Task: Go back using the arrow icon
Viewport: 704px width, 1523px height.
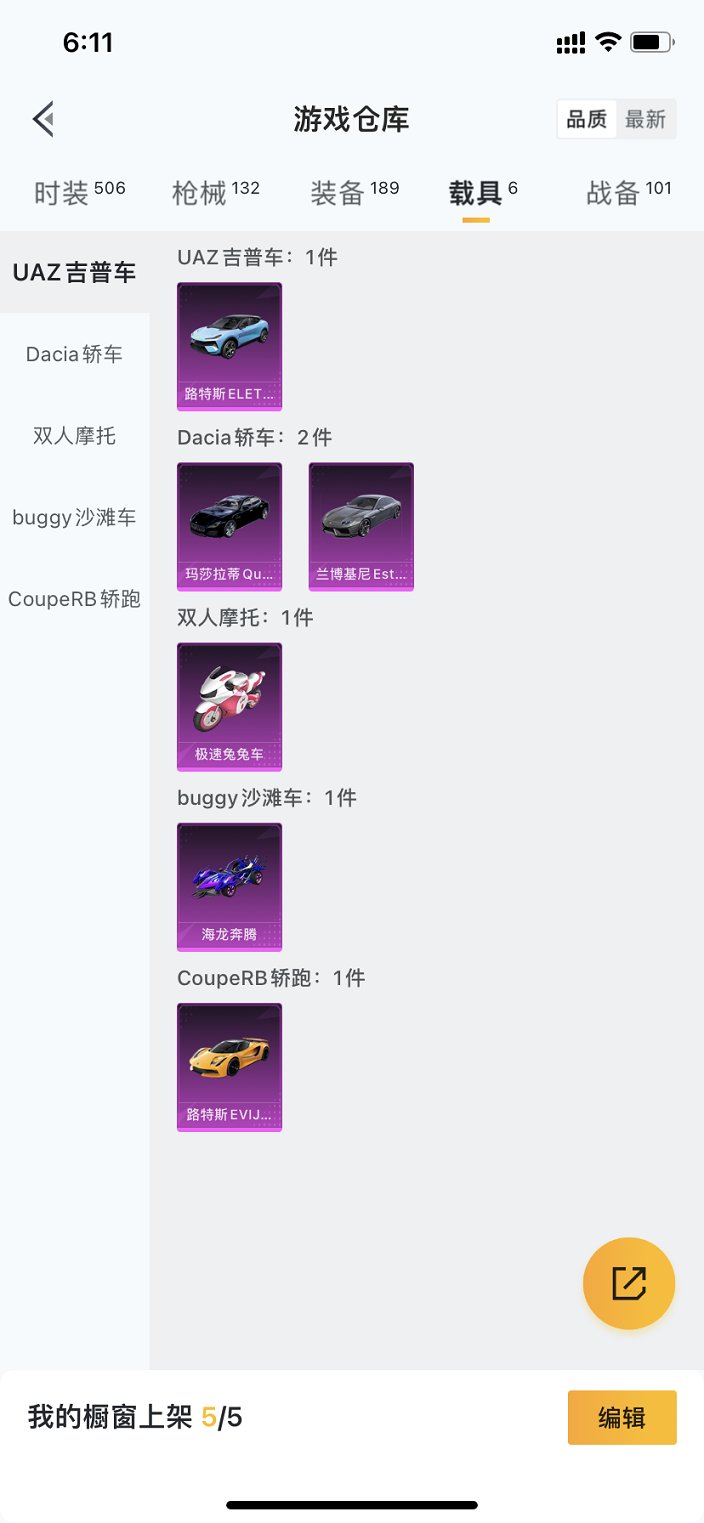Action: pyautogui.click(x=43, y=119)
